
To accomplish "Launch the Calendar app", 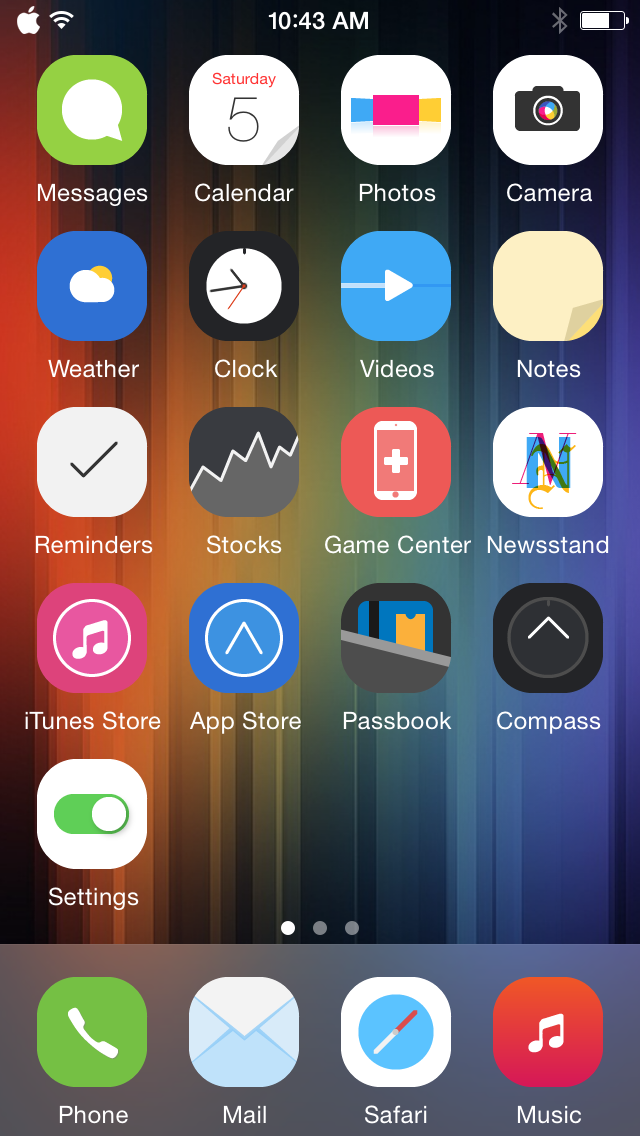I will pos(244,110).
